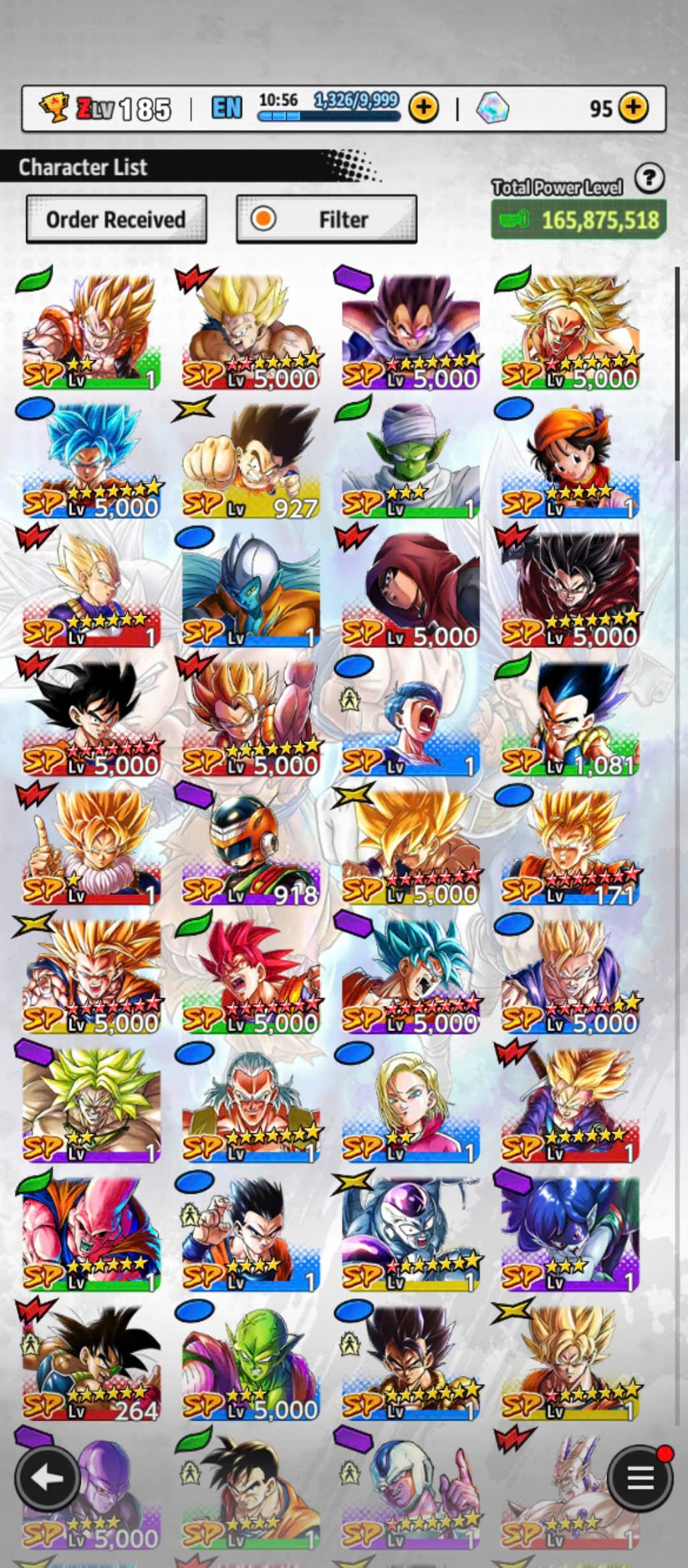Select the level 927 yellow character

pos(251,462)
